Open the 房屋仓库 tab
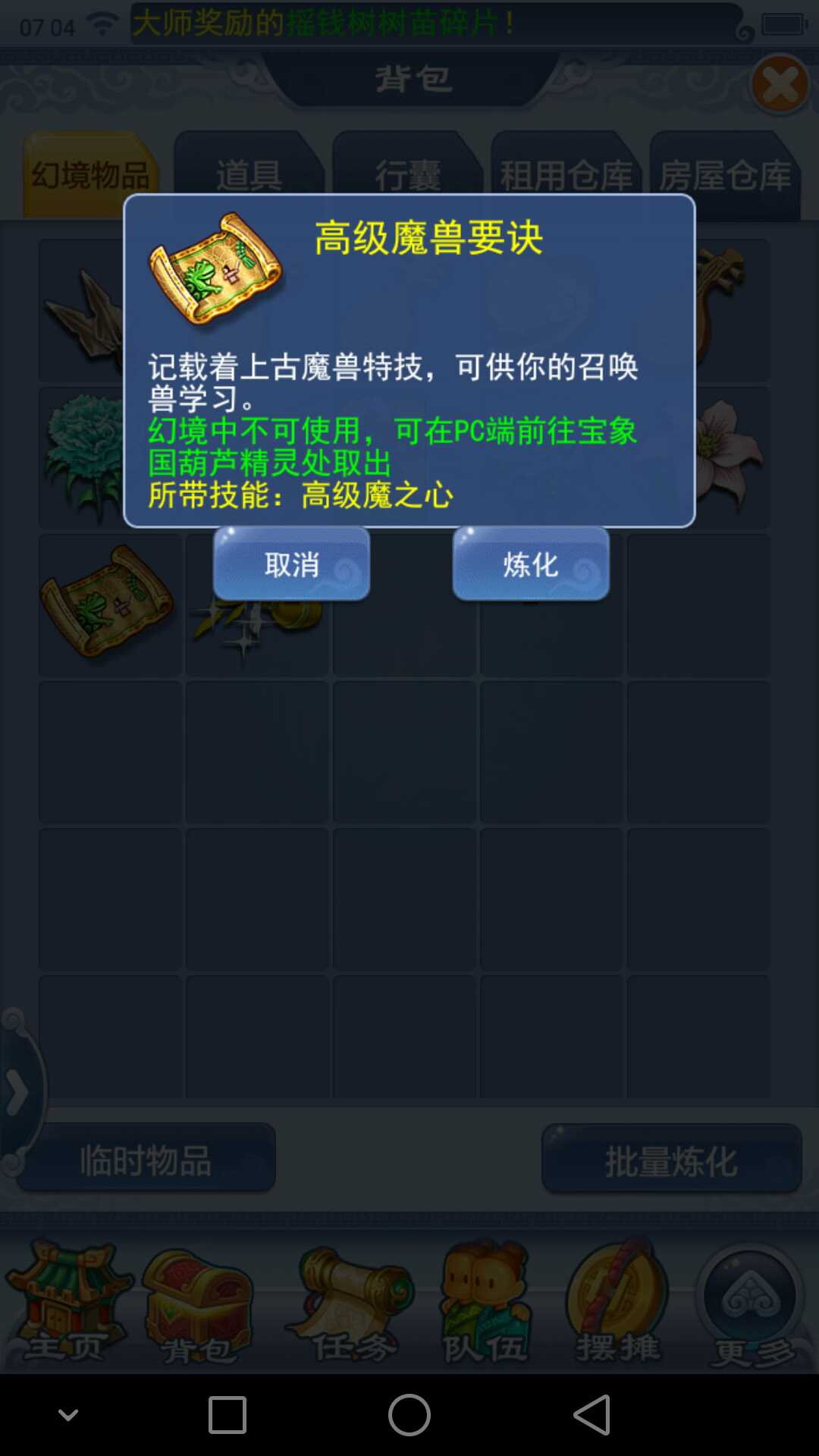This screenshot has height=1456, width=819. (724, 176)
